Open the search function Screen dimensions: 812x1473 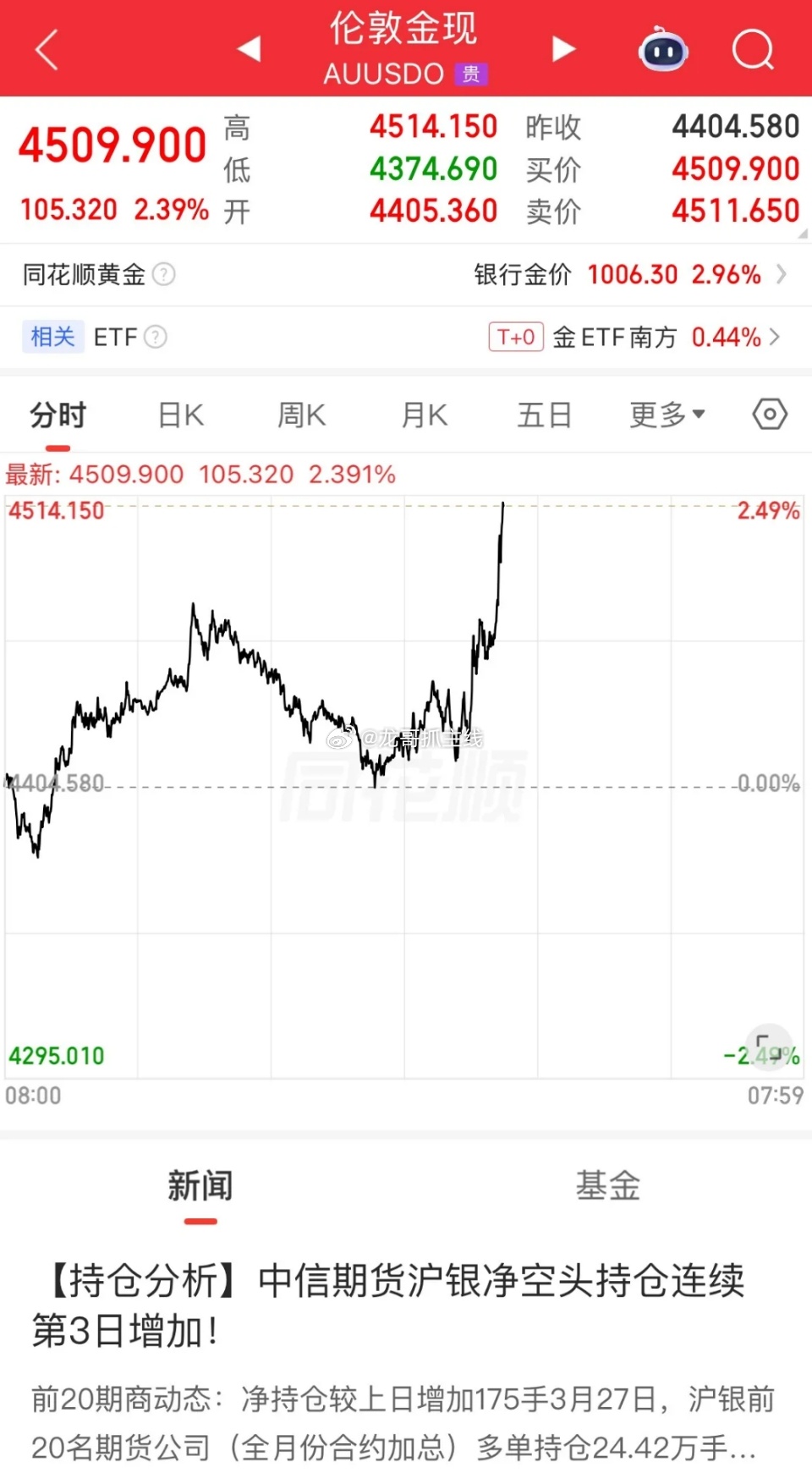click(751, 51)
